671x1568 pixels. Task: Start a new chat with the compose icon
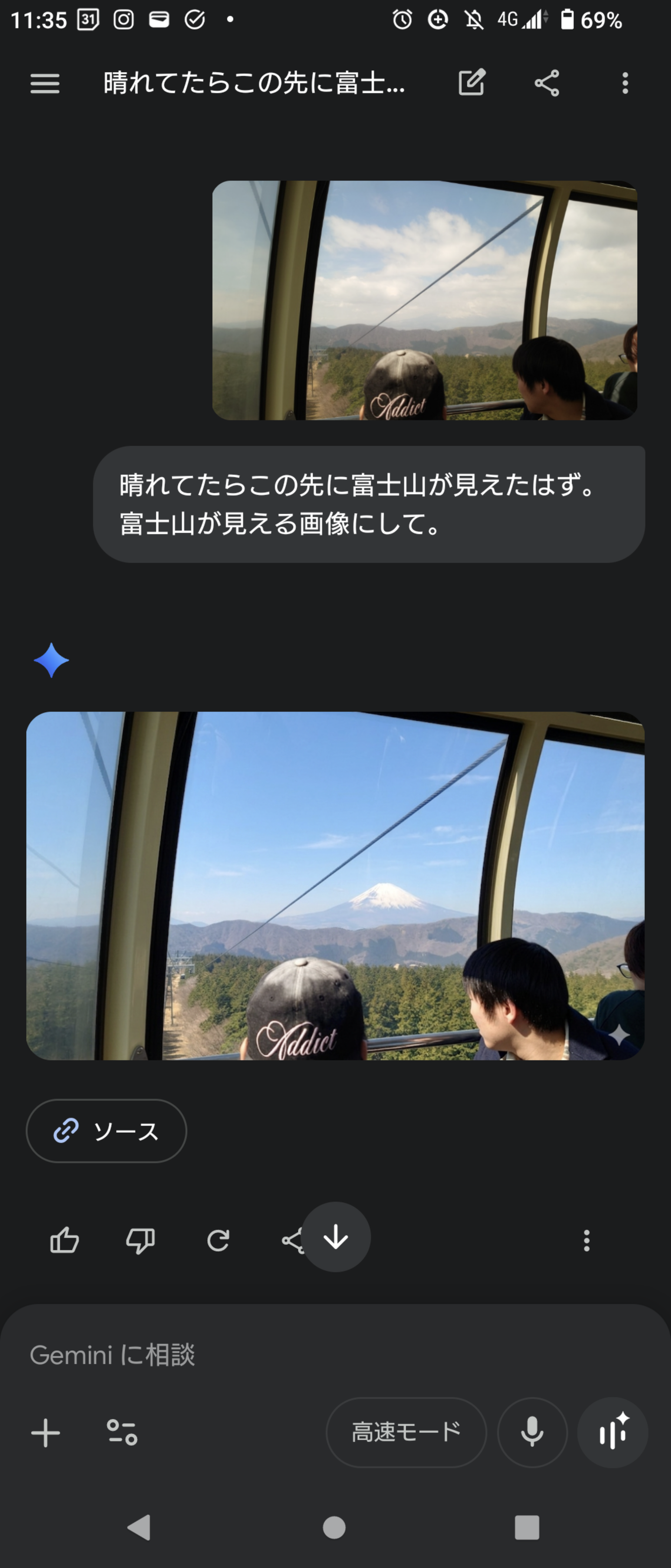coord(472,83)
